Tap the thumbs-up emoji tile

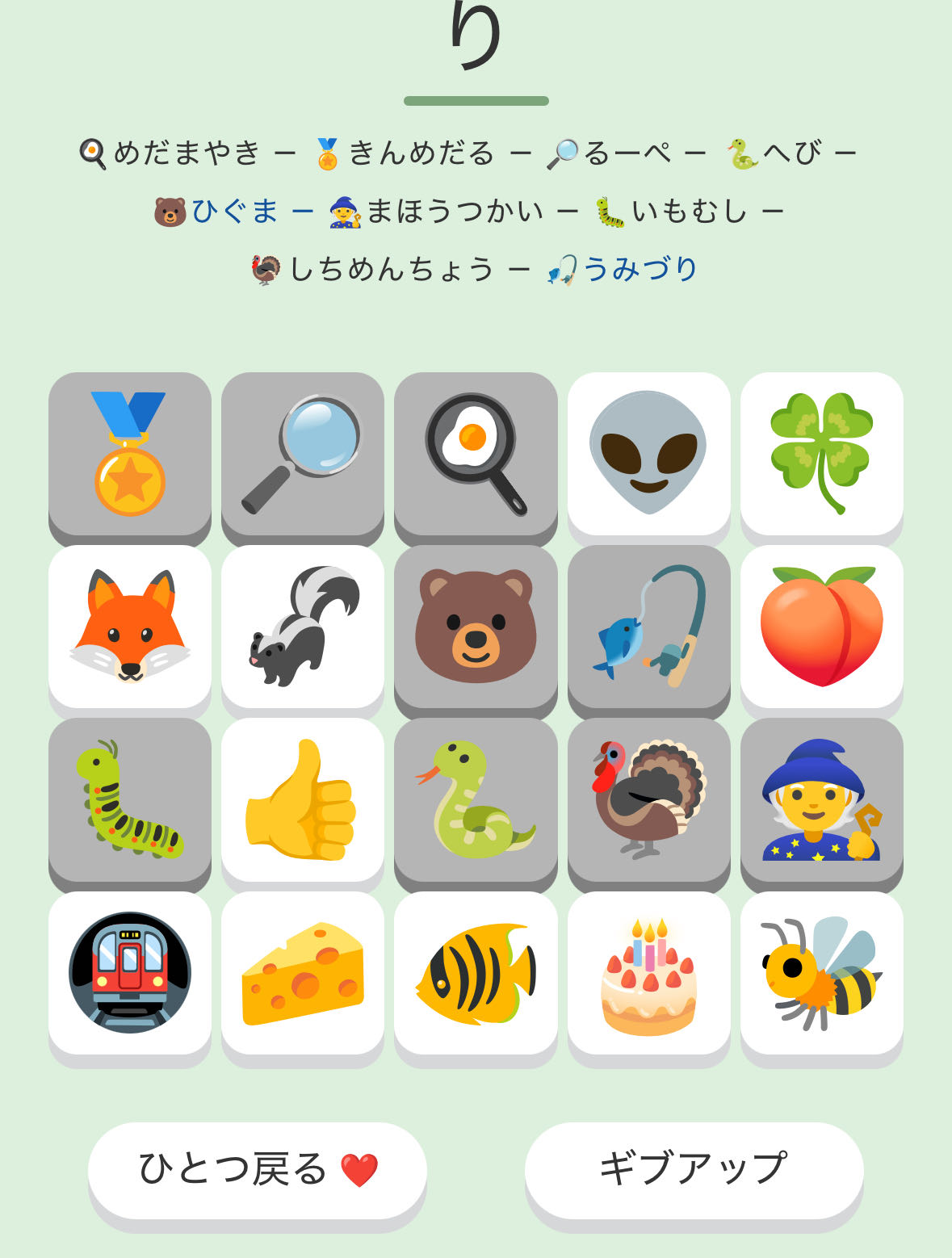pyautogui.click(x=303, y=799)
